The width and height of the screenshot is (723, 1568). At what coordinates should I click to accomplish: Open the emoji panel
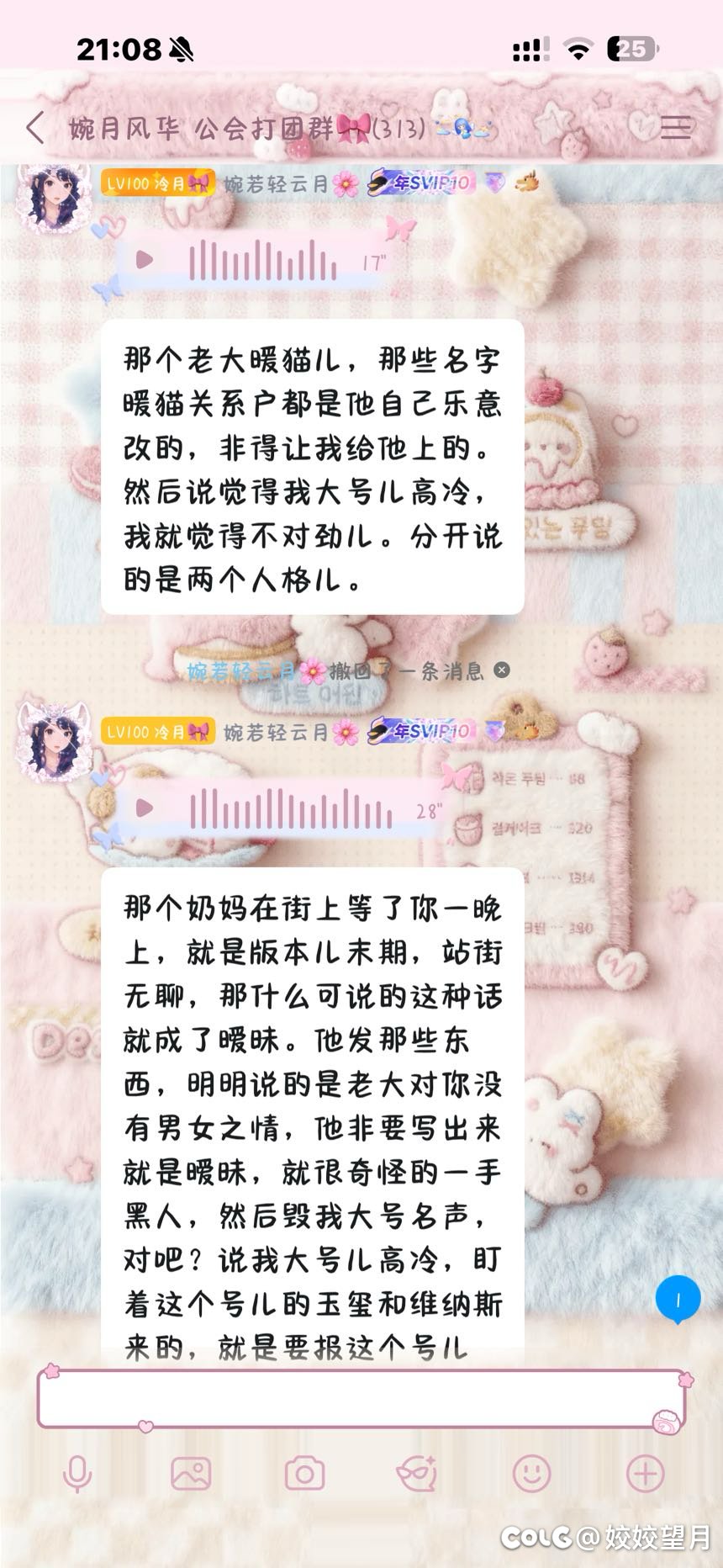click(x=532, y=1474)
